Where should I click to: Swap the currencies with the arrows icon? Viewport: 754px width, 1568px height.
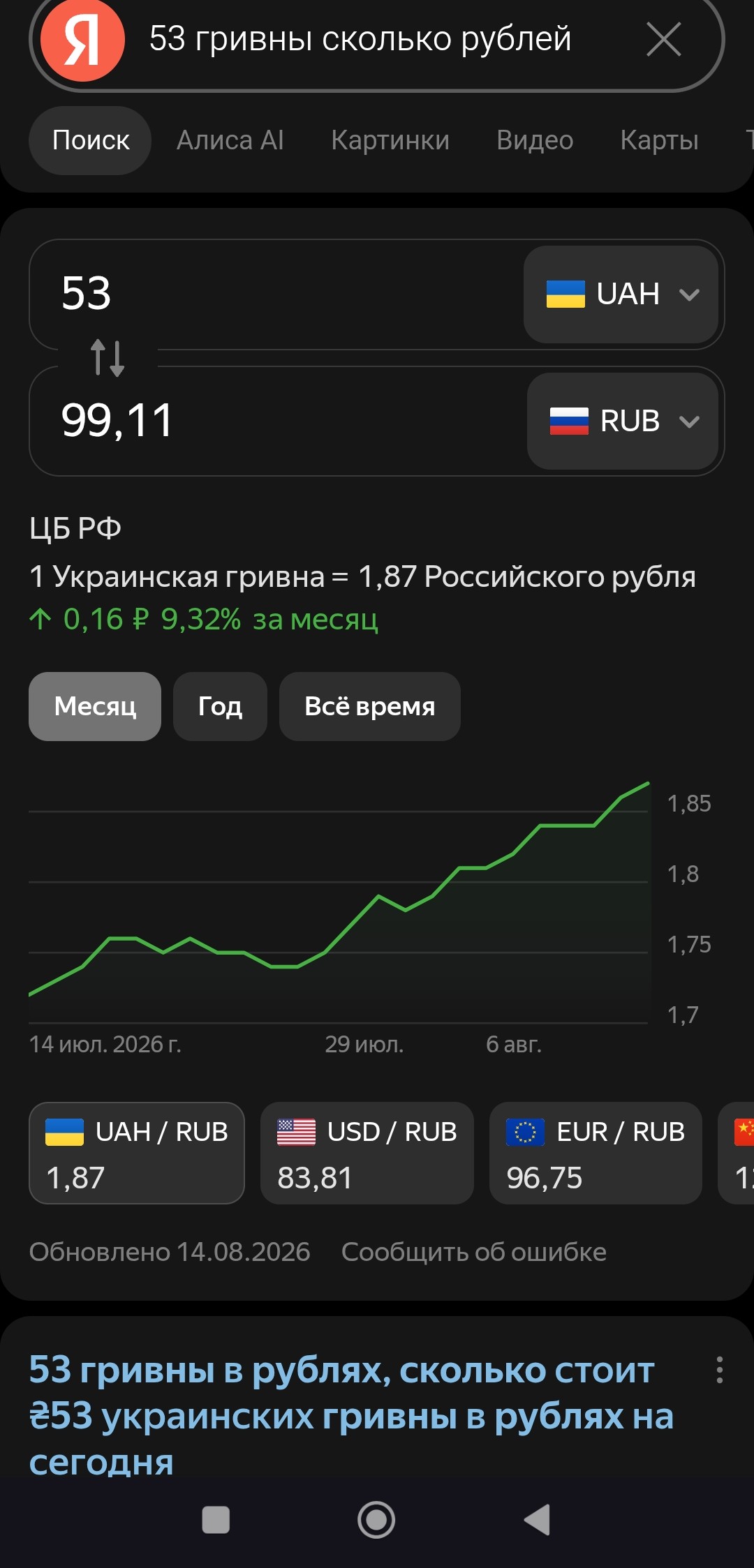click(108, 357)
